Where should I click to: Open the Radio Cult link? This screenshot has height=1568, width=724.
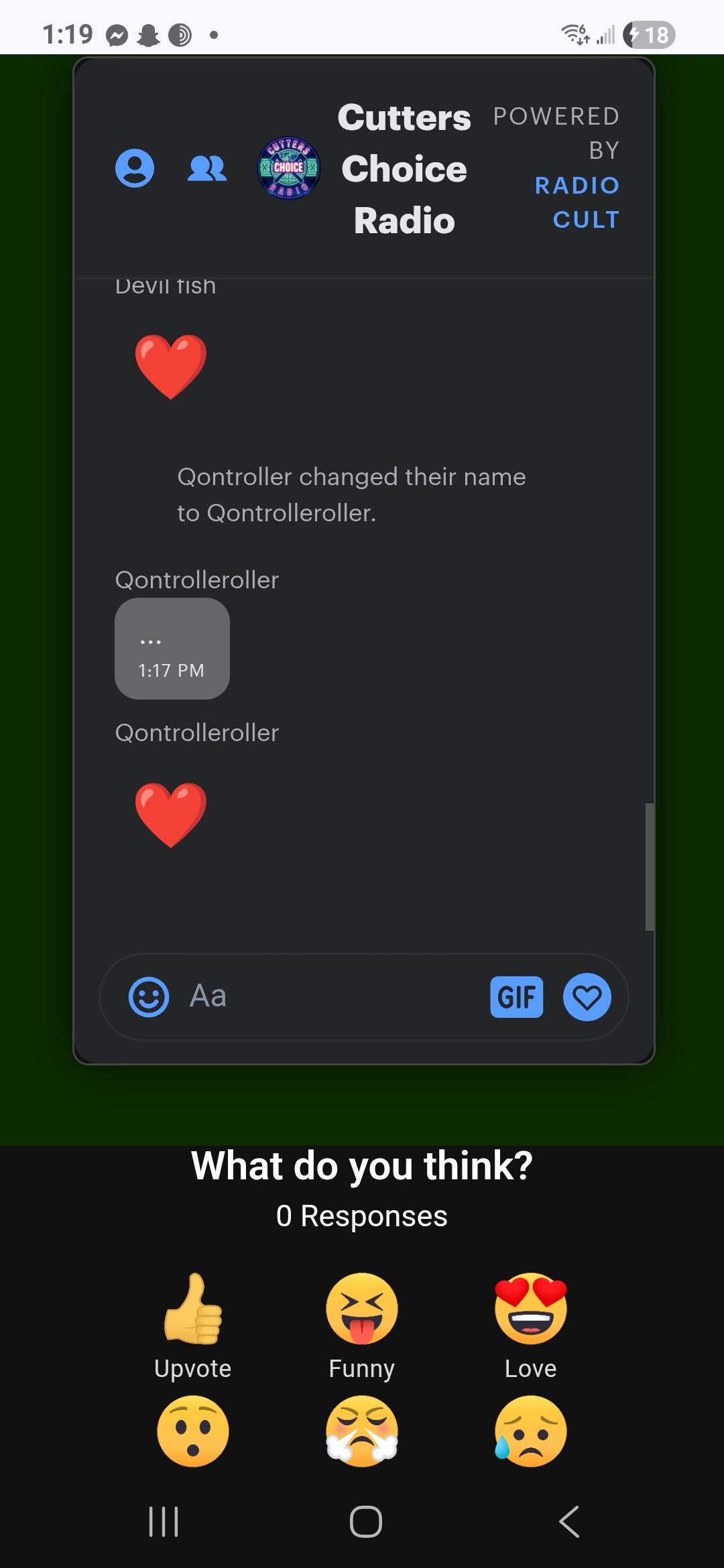(x=577, y=202)
